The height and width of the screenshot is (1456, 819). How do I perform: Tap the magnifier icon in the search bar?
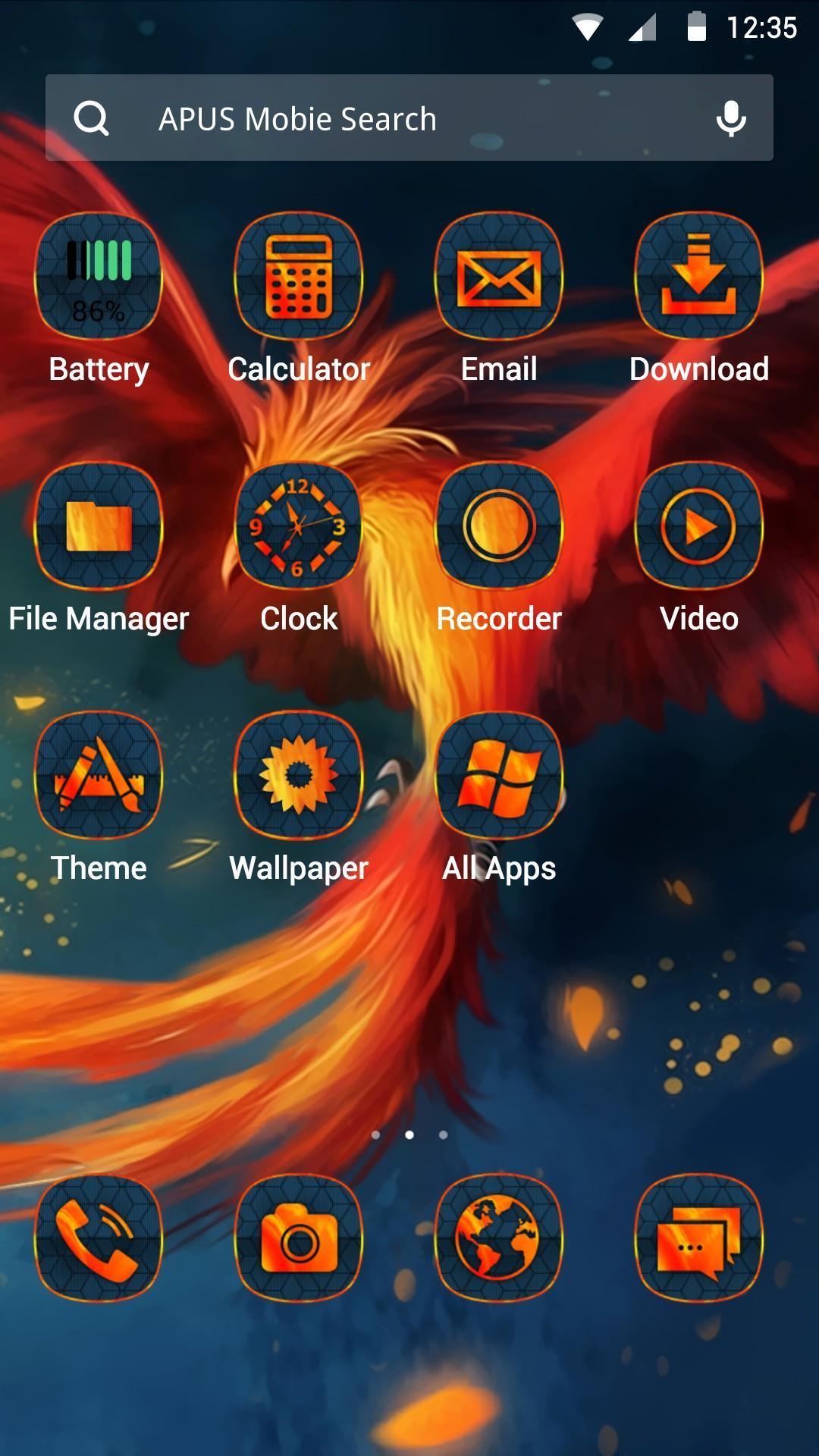coord(93,118)
